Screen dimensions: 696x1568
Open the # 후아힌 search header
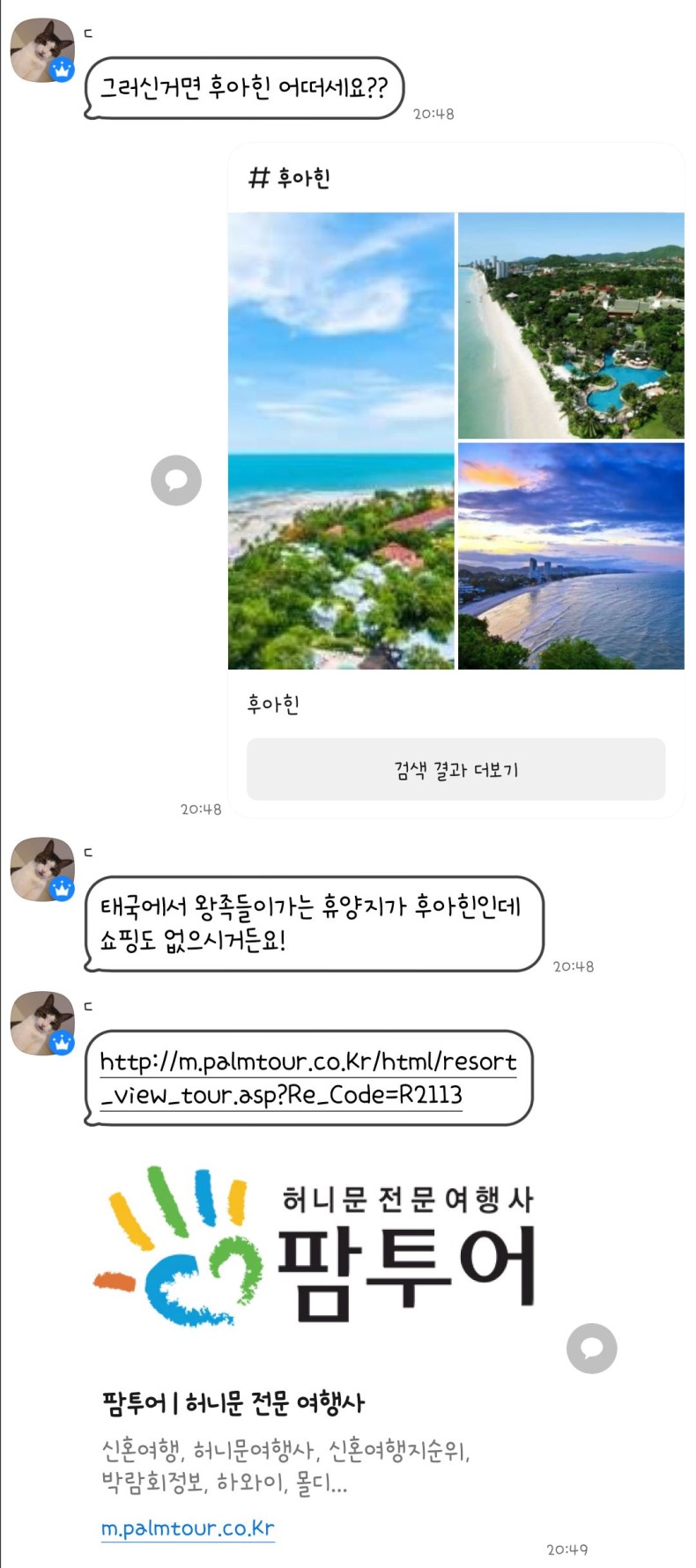[290, 178]
